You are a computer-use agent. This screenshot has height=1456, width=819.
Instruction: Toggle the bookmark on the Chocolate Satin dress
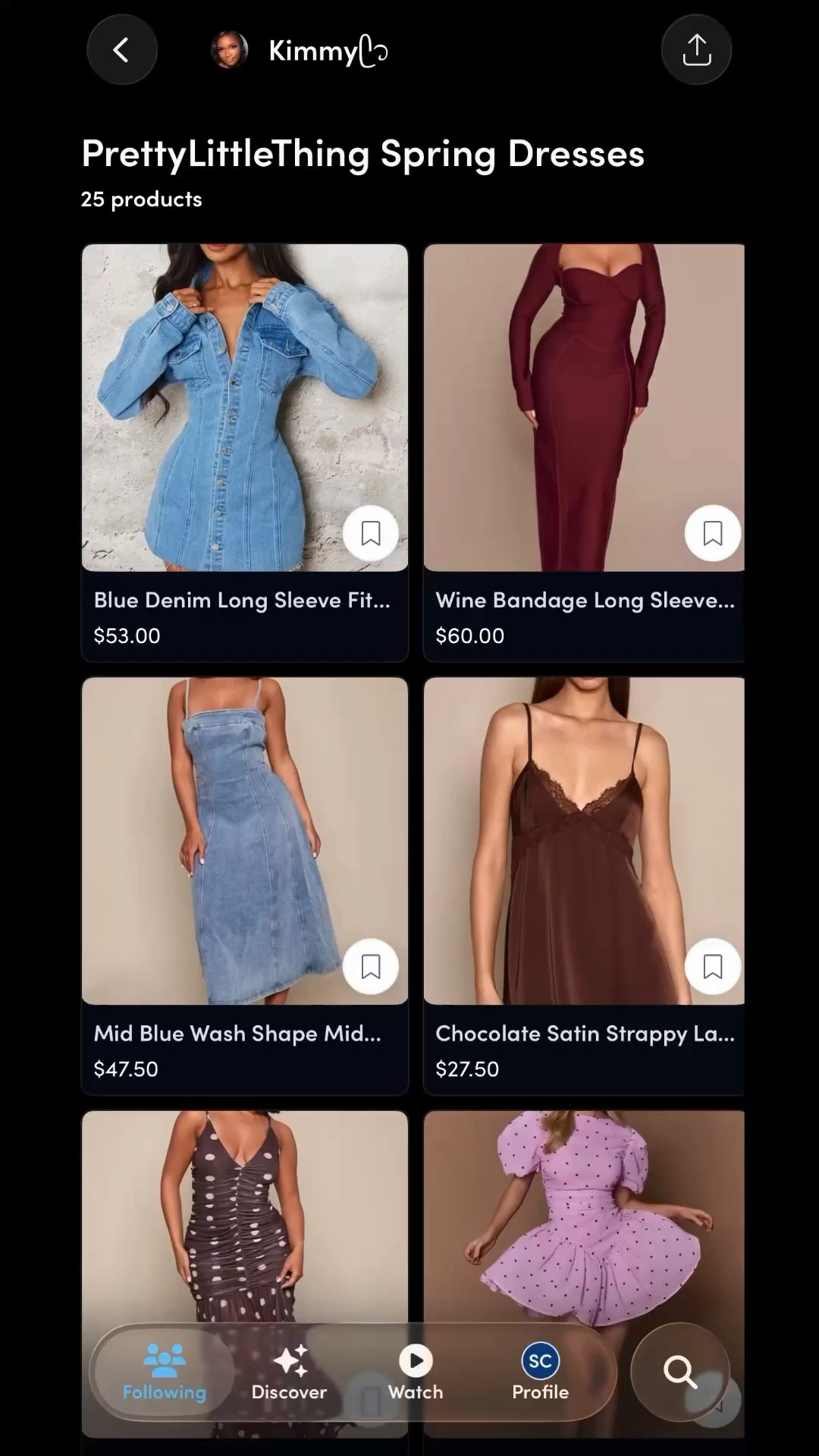click(712, 966)
